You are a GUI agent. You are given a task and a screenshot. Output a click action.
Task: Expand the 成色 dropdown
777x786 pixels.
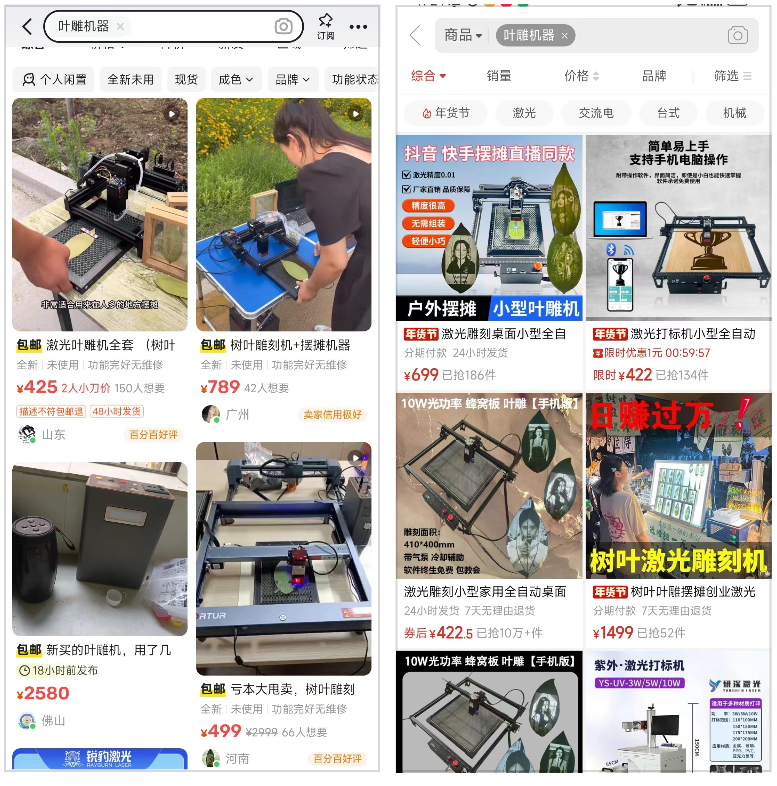tap(236, 79)
